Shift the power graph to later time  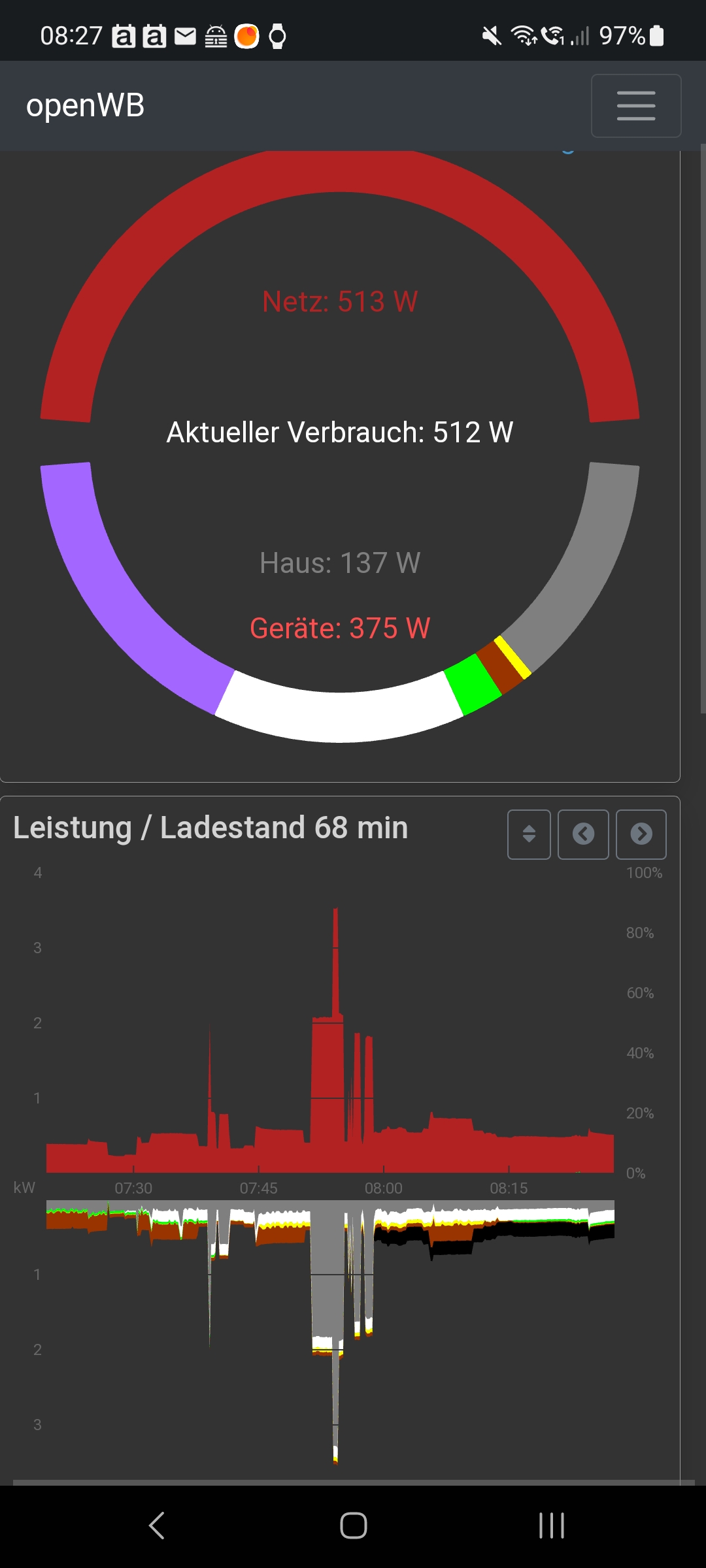[x=641, y=834]
